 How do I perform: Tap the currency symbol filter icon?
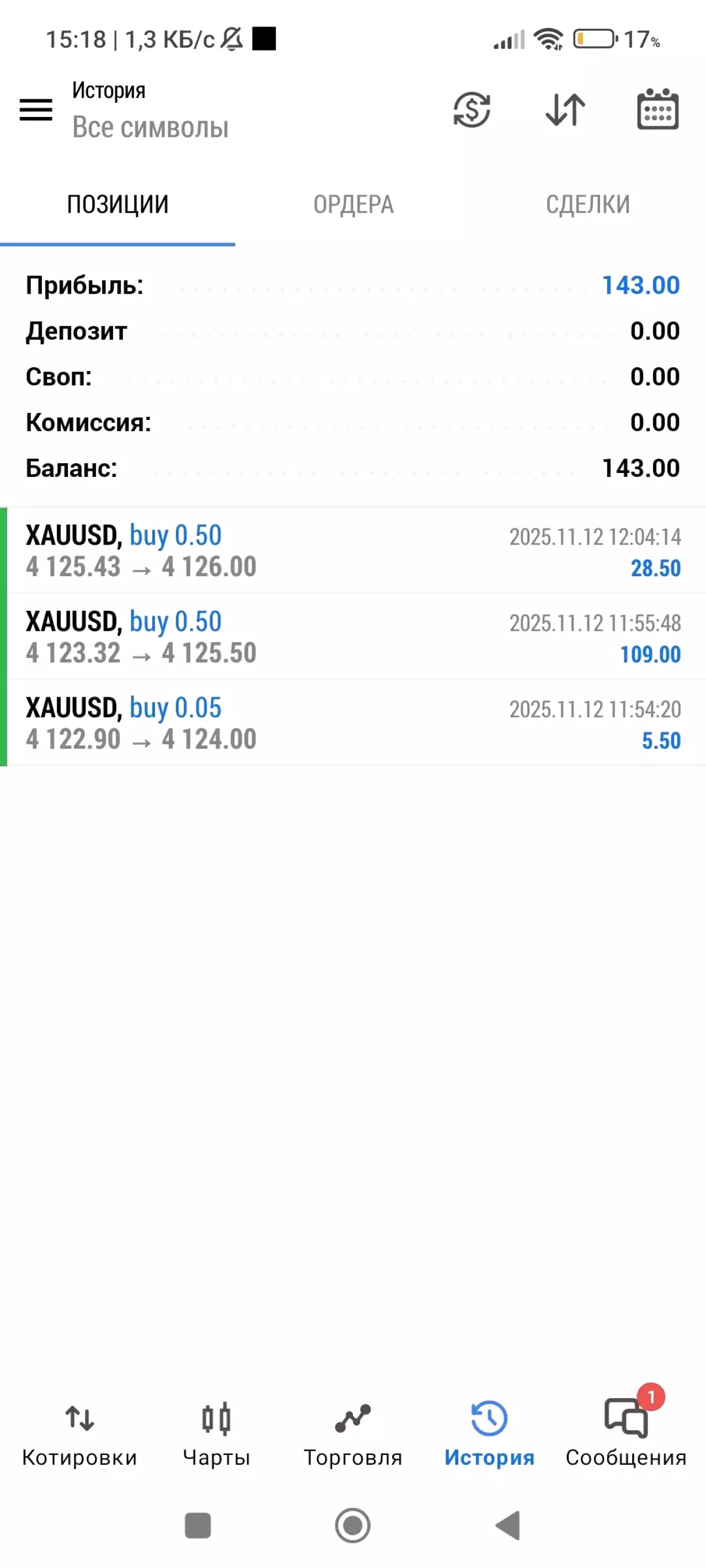point(472,110)
